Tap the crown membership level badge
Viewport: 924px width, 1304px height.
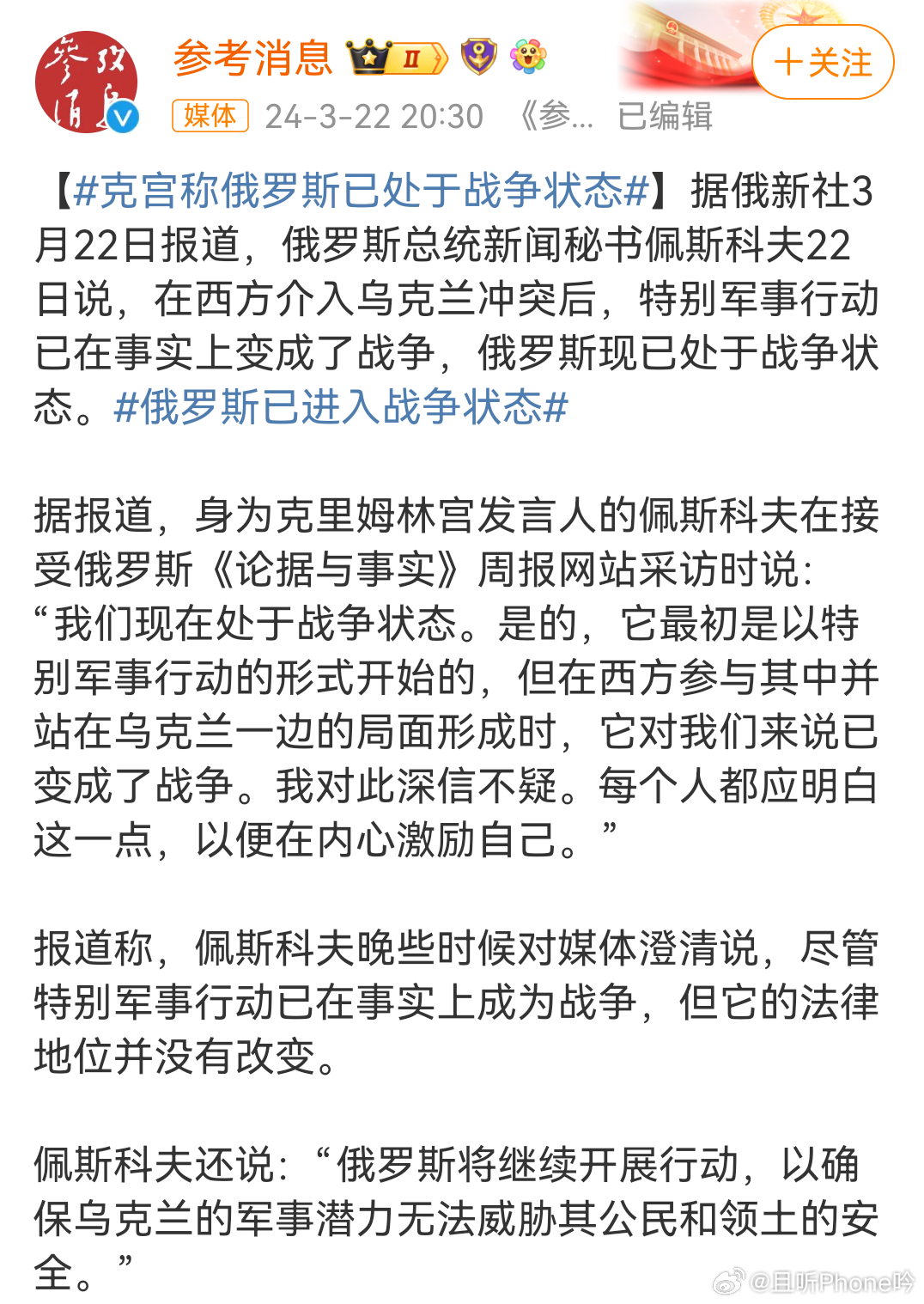[x=397, y=58]
